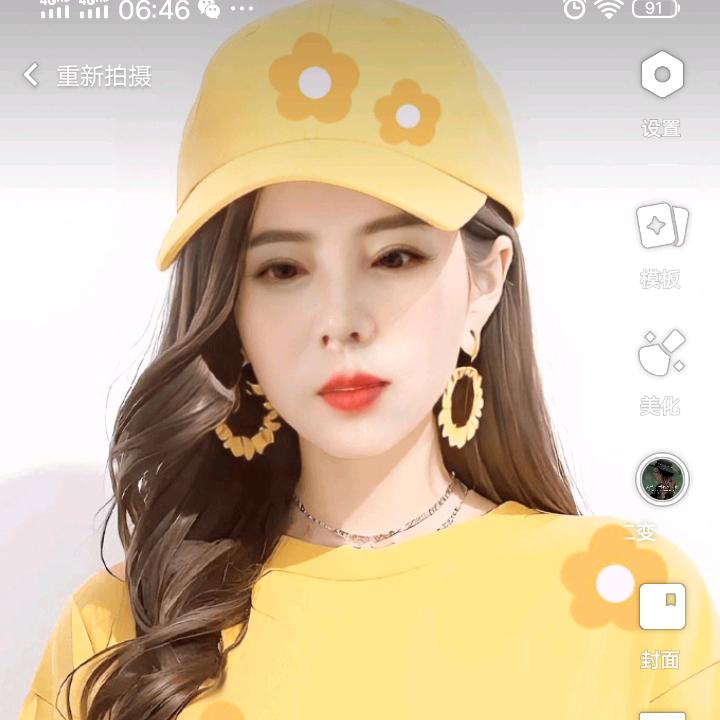Open the 美化 beautify tools
This screenshot has width=720, height=720.
point(661,354)
